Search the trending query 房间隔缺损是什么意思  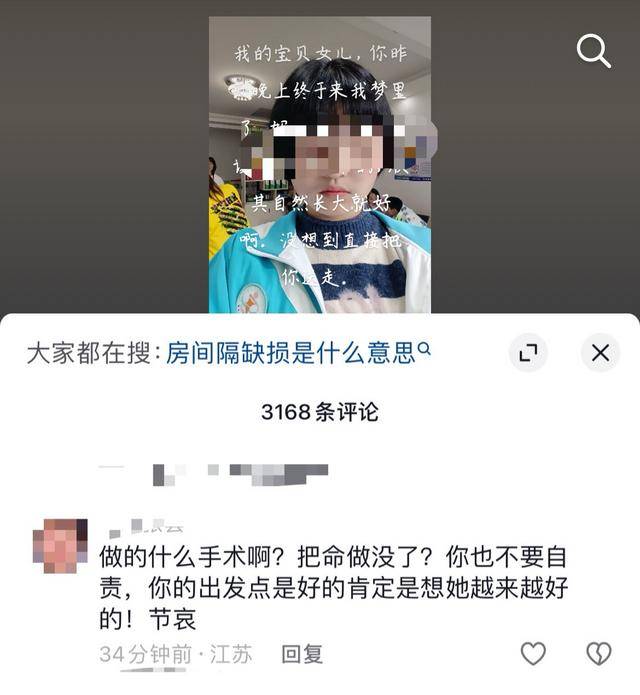click(x=297, y=353)
